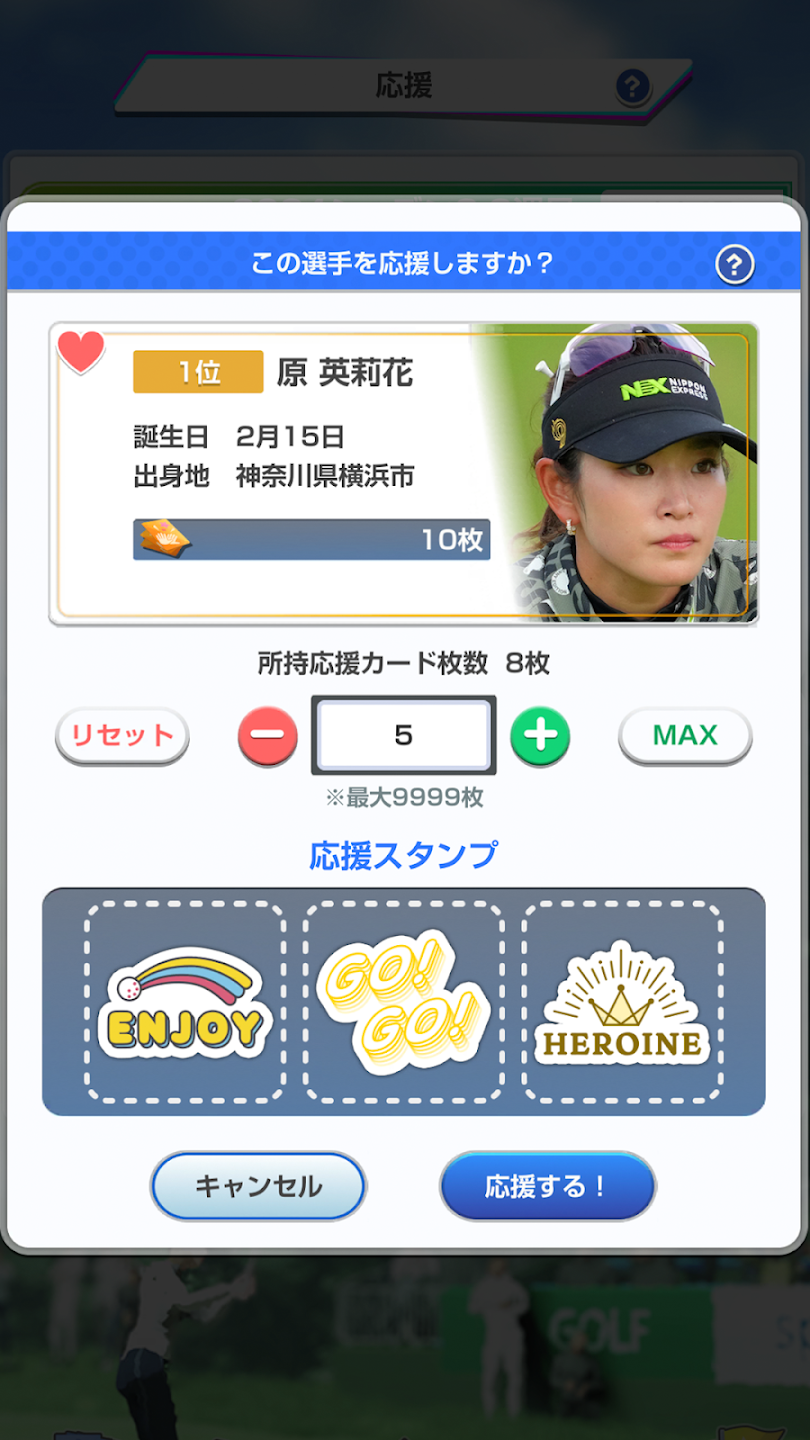Screen dimensions: 810x1440
Task: Edit the card quantity field
Action: [x=403, y=736]
